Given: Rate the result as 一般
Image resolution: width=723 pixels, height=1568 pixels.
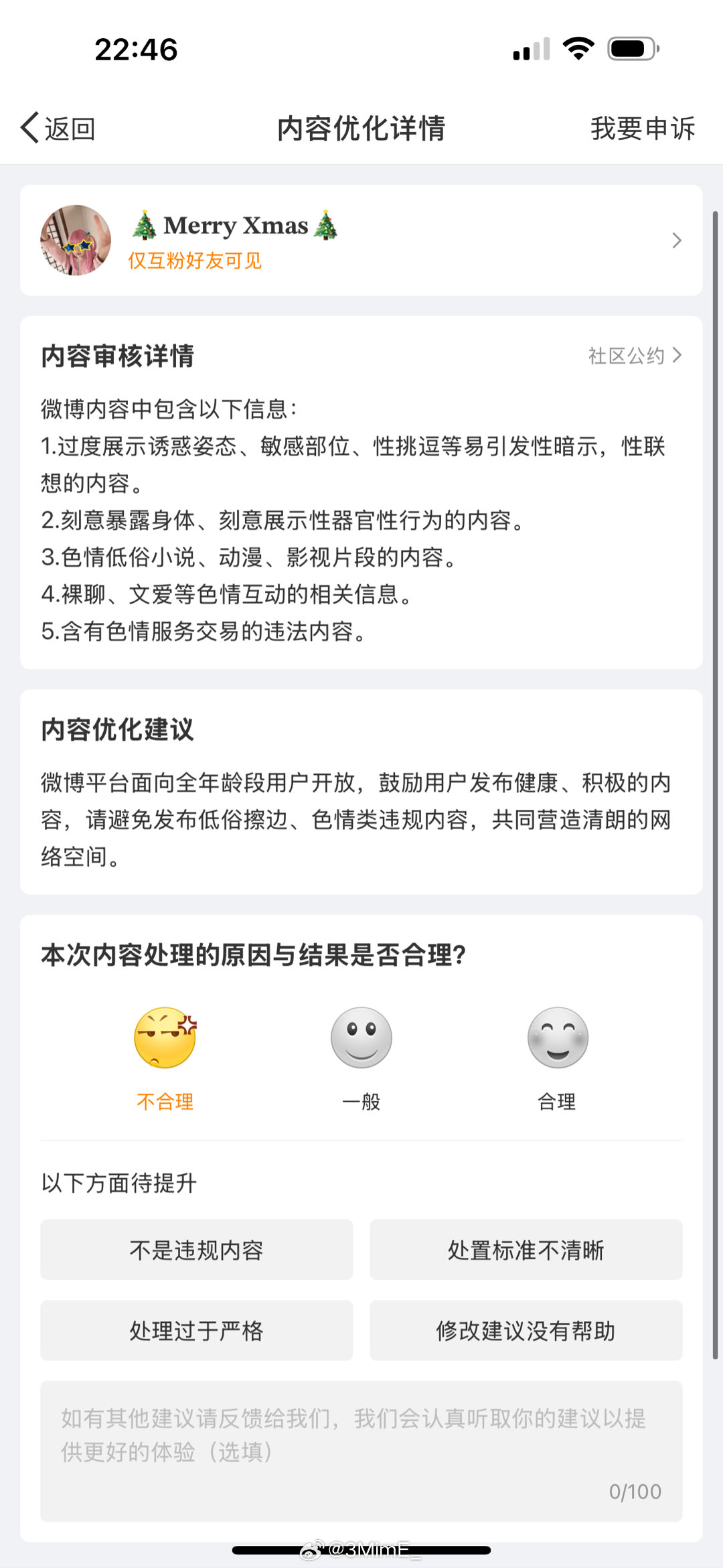Looking at the screenshot, I should [361, 1054].
